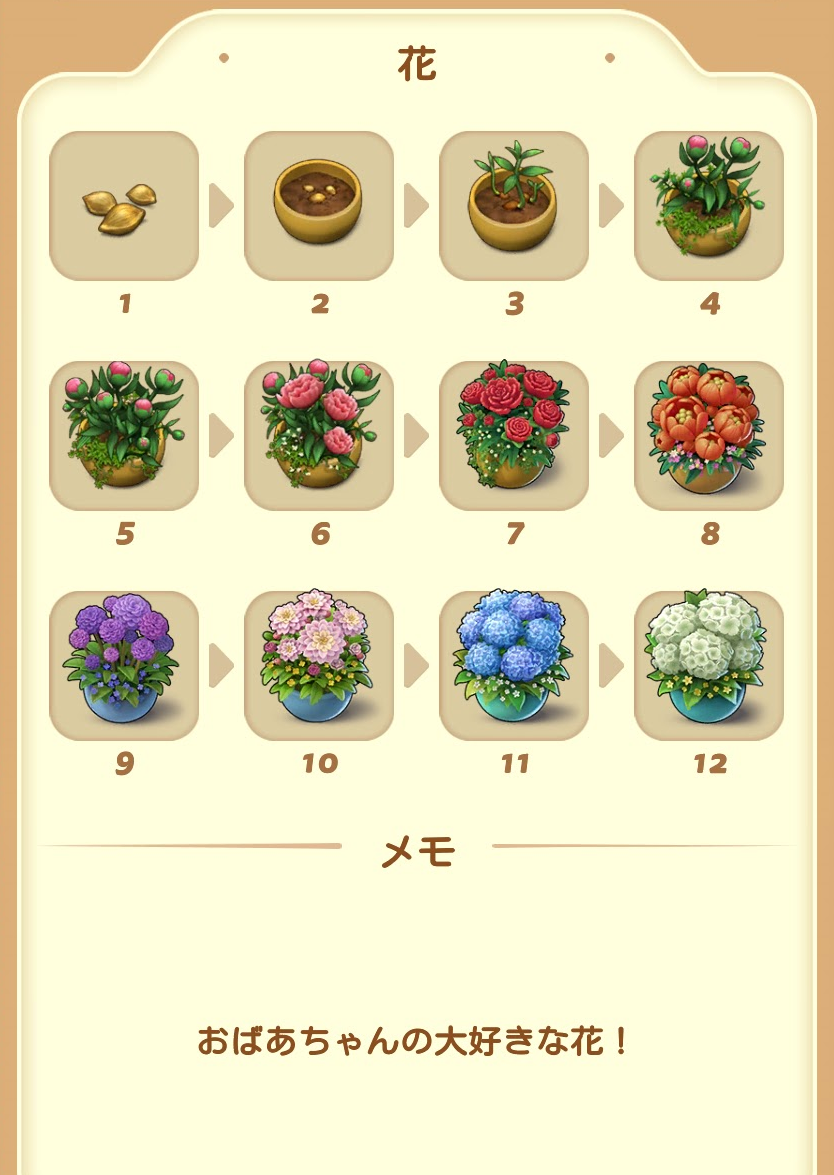Tap the planted seed pot numbered 2
The height and width of the screenshot is (1175, 834).
pos(319,206)
